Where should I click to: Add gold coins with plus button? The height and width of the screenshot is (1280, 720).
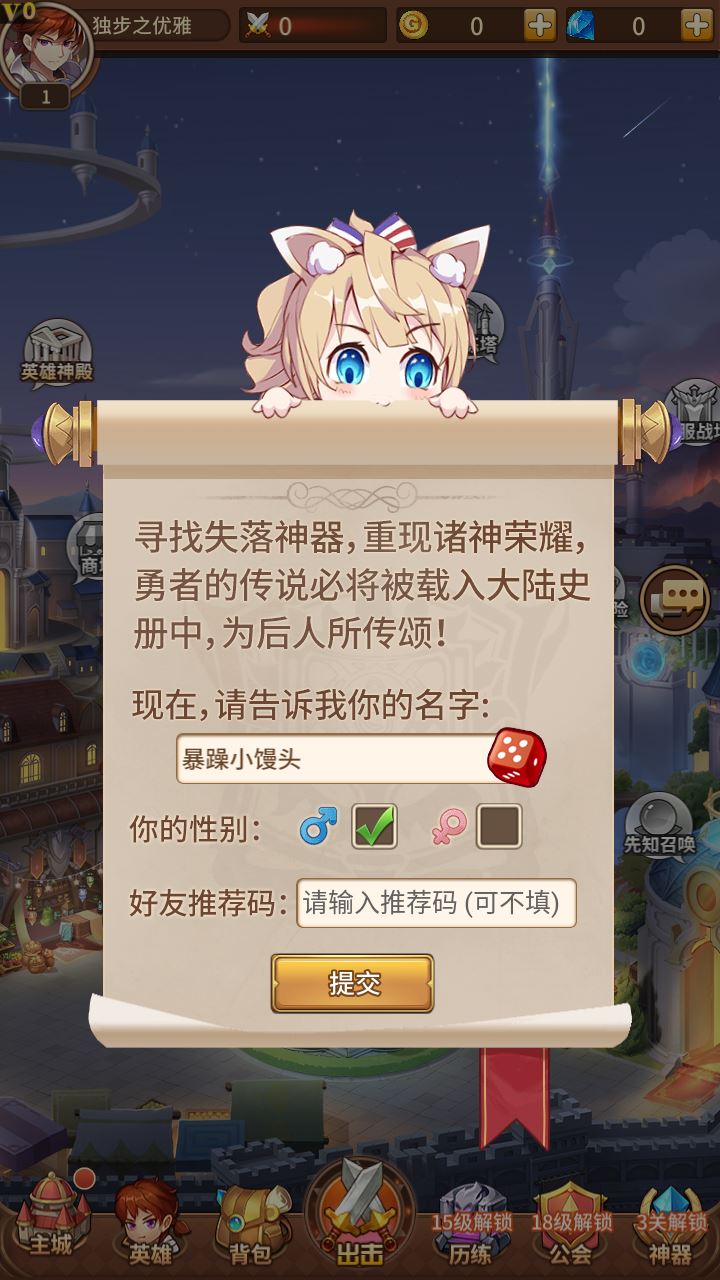click(540, 26)
